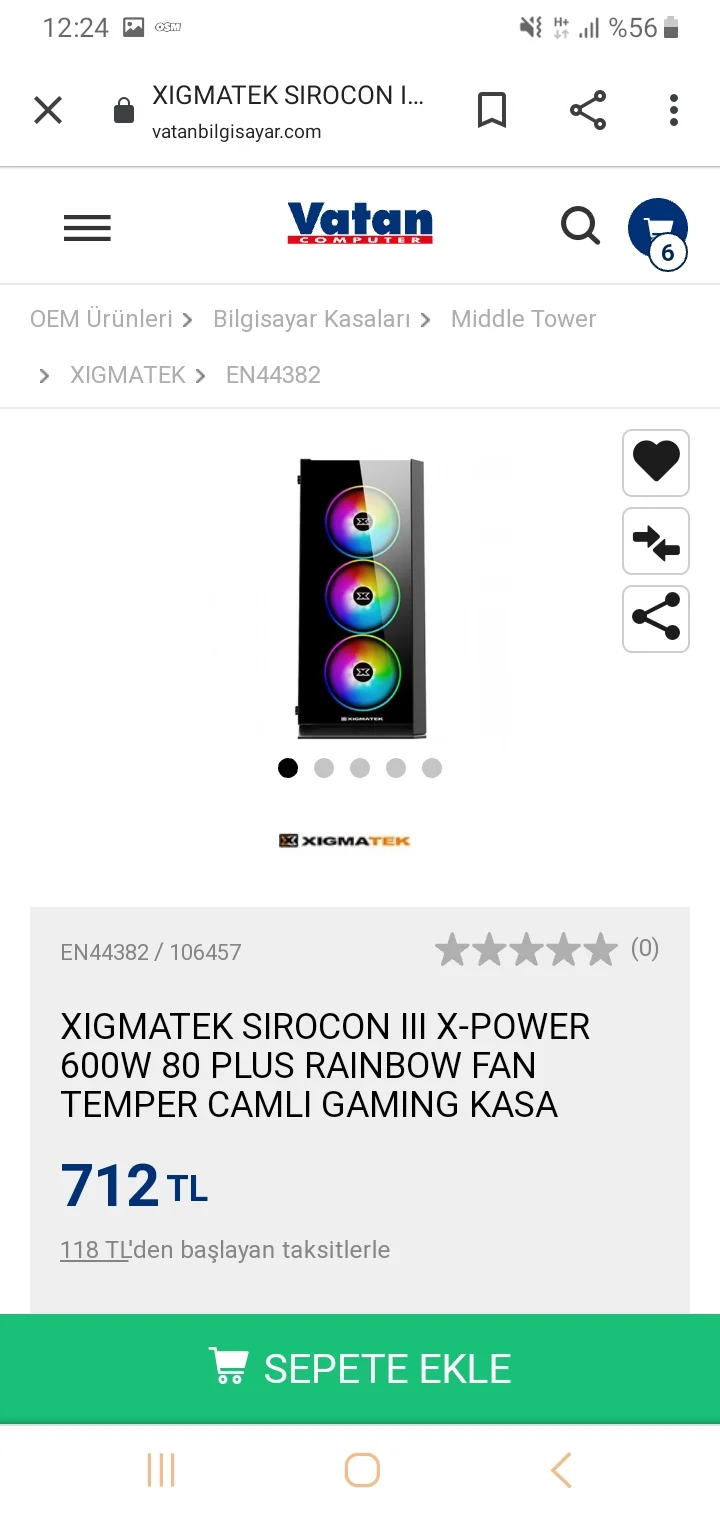
Task: Open the product image of the case
Action: click(361, 598)
